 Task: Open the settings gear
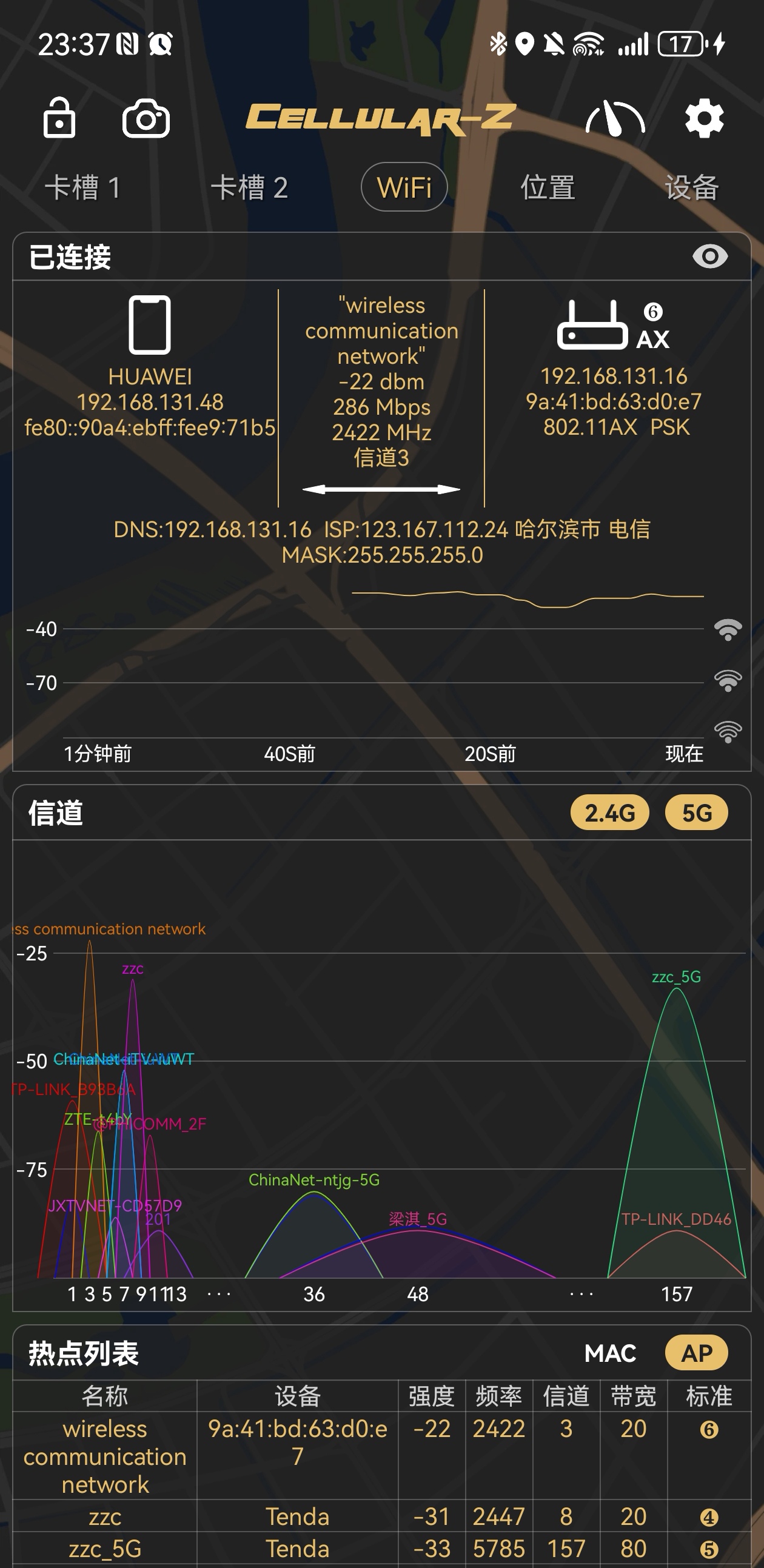pos(704,119)
